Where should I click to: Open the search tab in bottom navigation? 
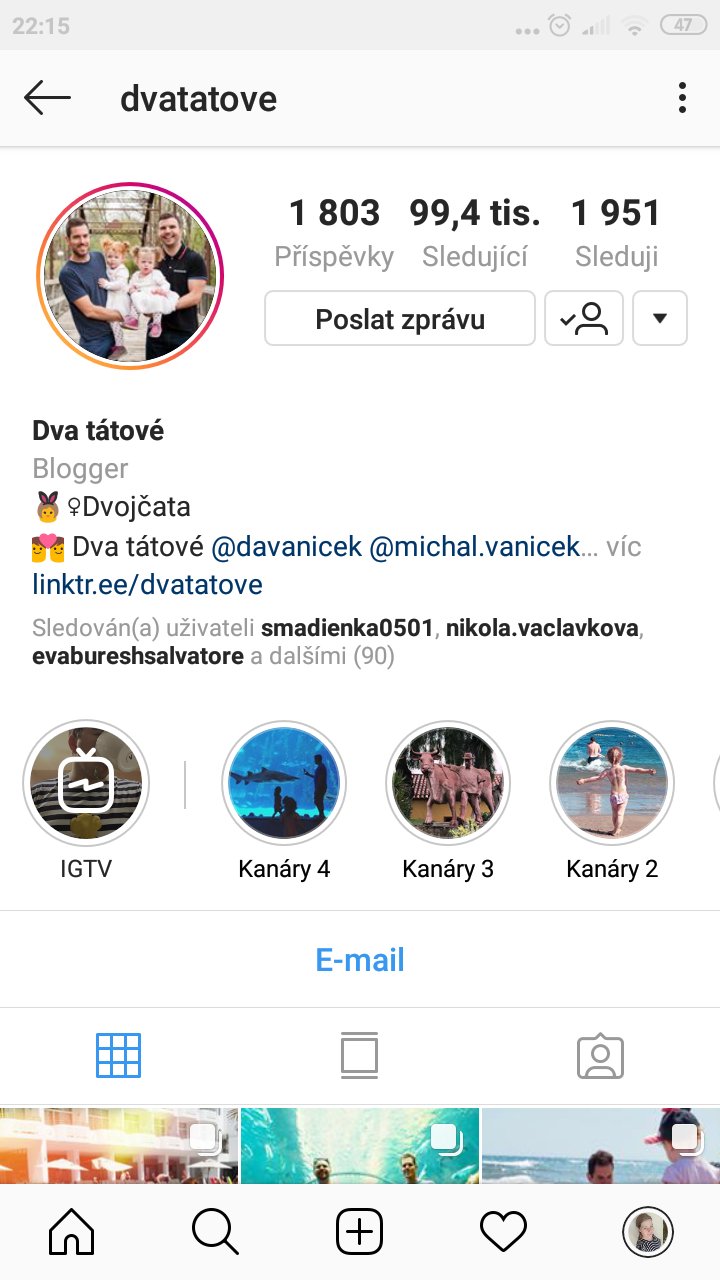(216, 1232)
